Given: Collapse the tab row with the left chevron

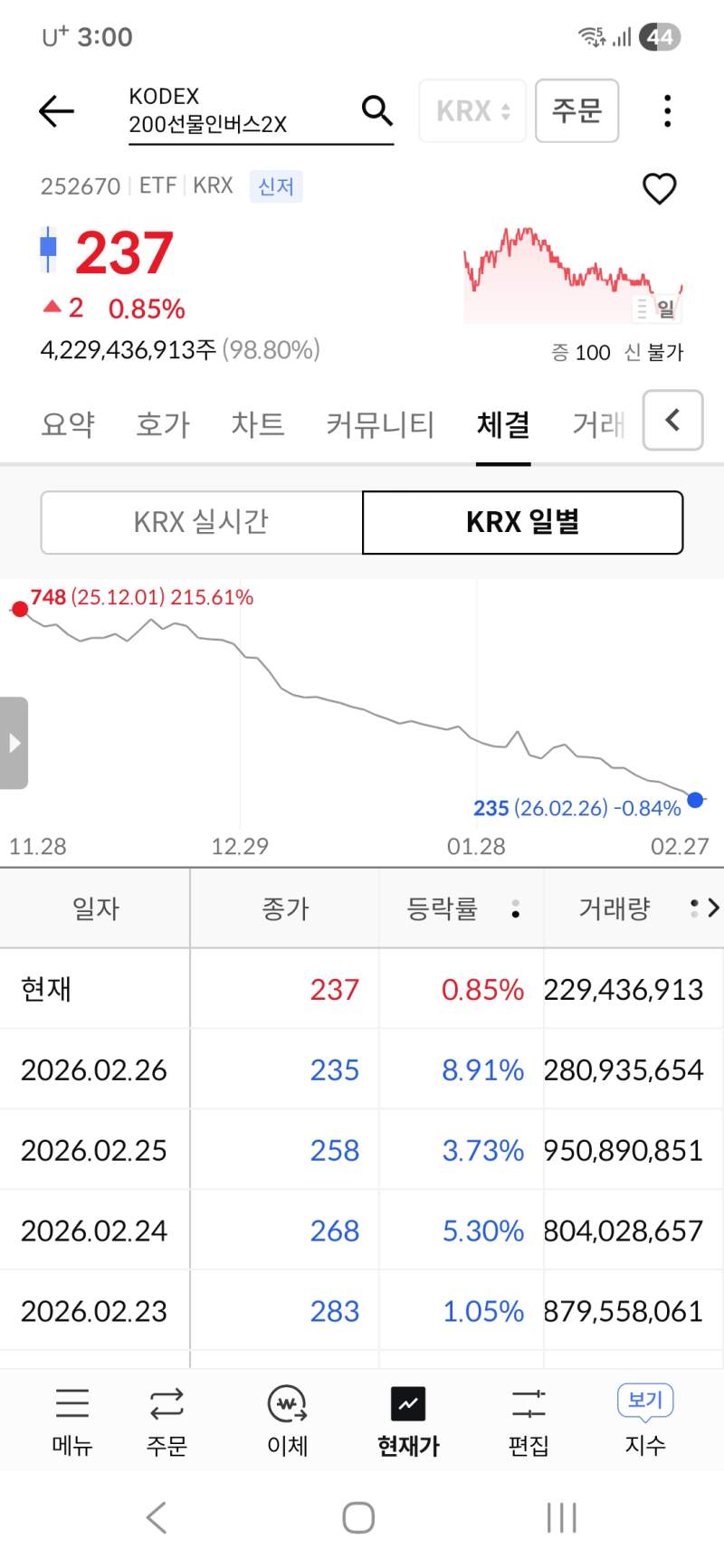Looking at the screenshot, I should click(x=672, y=421).
